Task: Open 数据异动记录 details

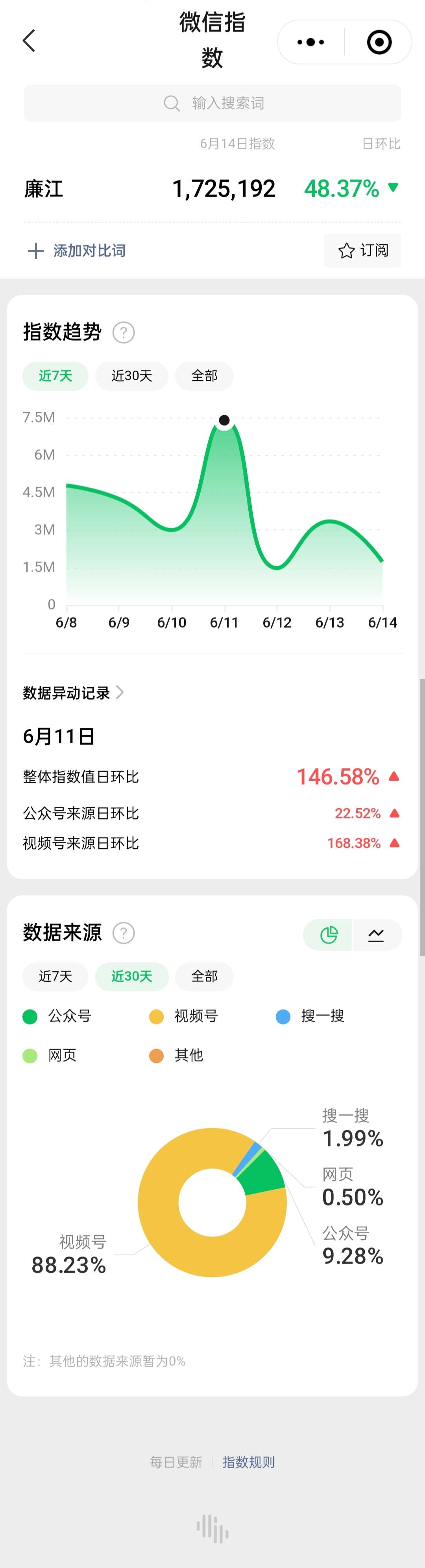Action: 73,693
